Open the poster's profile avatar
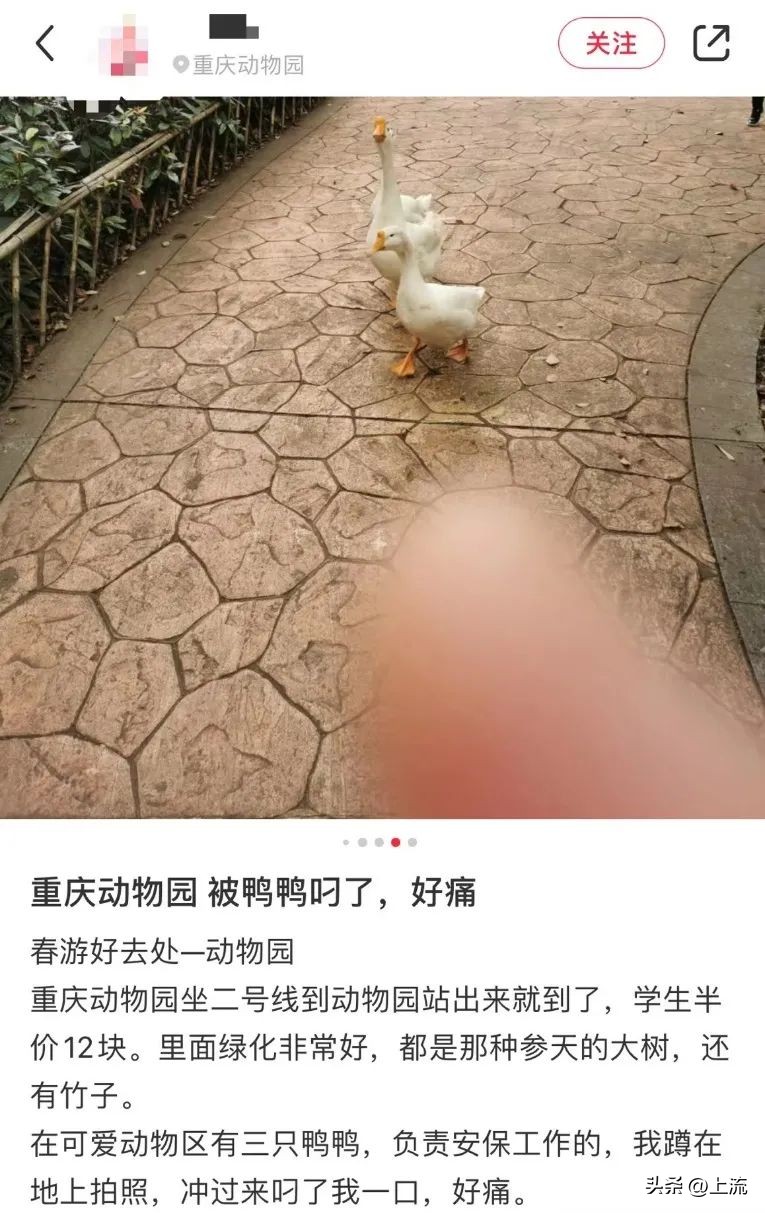This screenshot has width=765, height=1213. click(x=124, y=44)
